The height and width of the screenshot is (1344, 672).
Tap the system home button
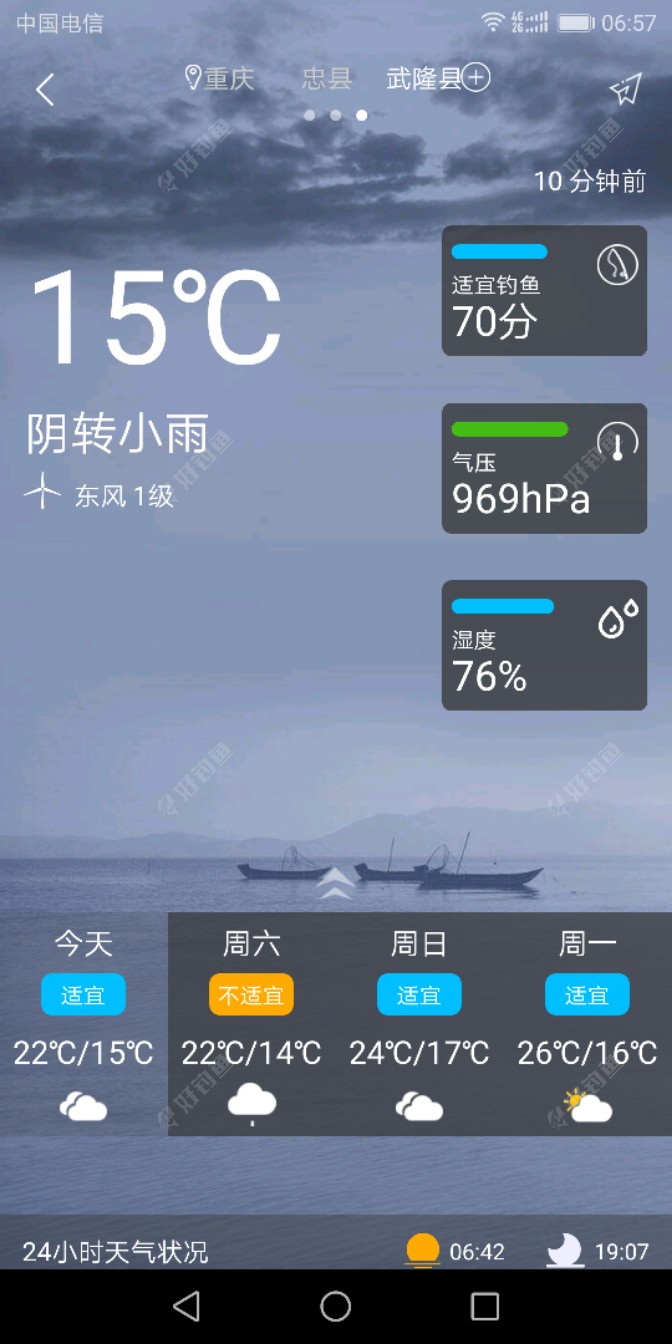(336, 1306)
